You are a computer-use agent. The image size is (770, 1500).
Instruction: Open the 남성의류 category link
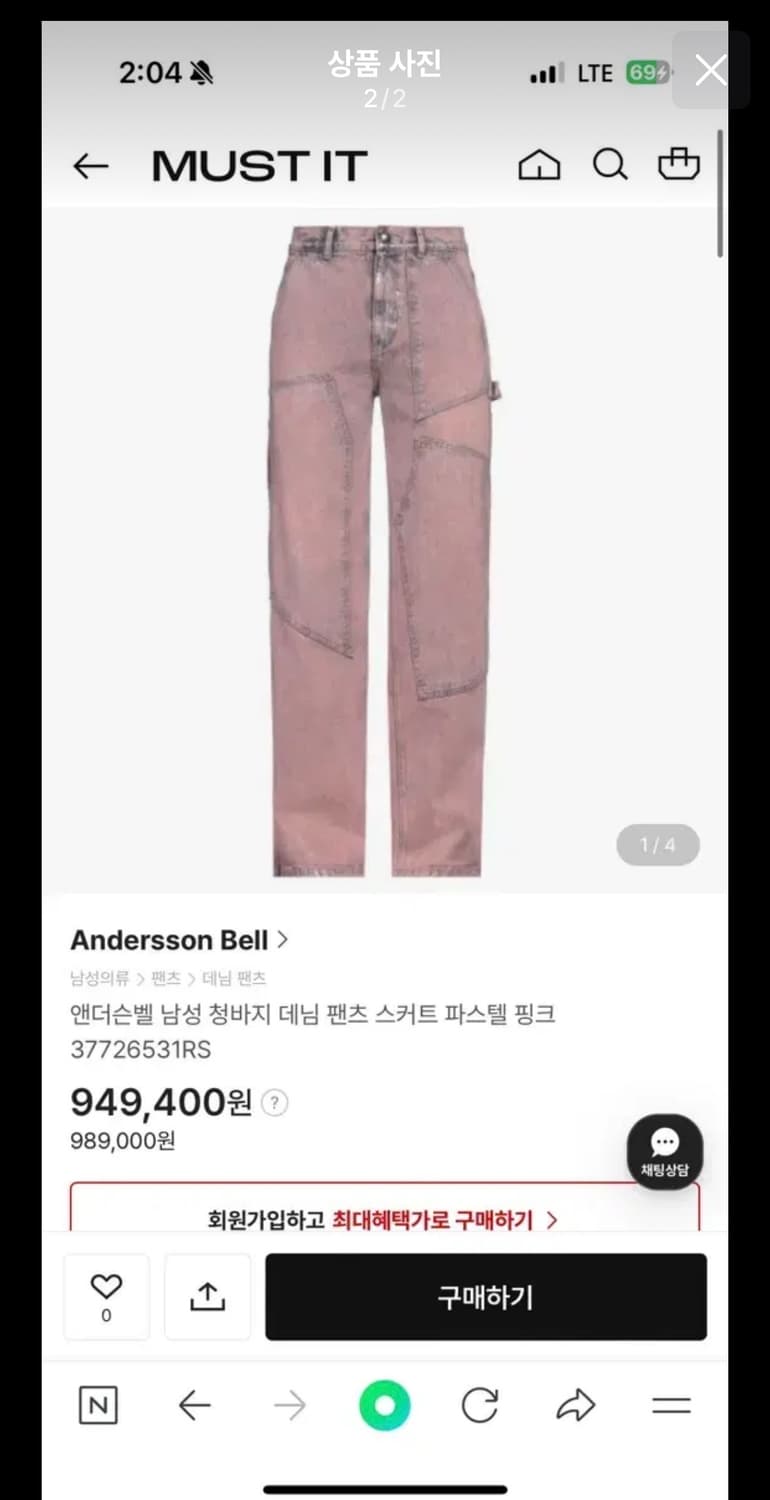click(x=99, y=978)
